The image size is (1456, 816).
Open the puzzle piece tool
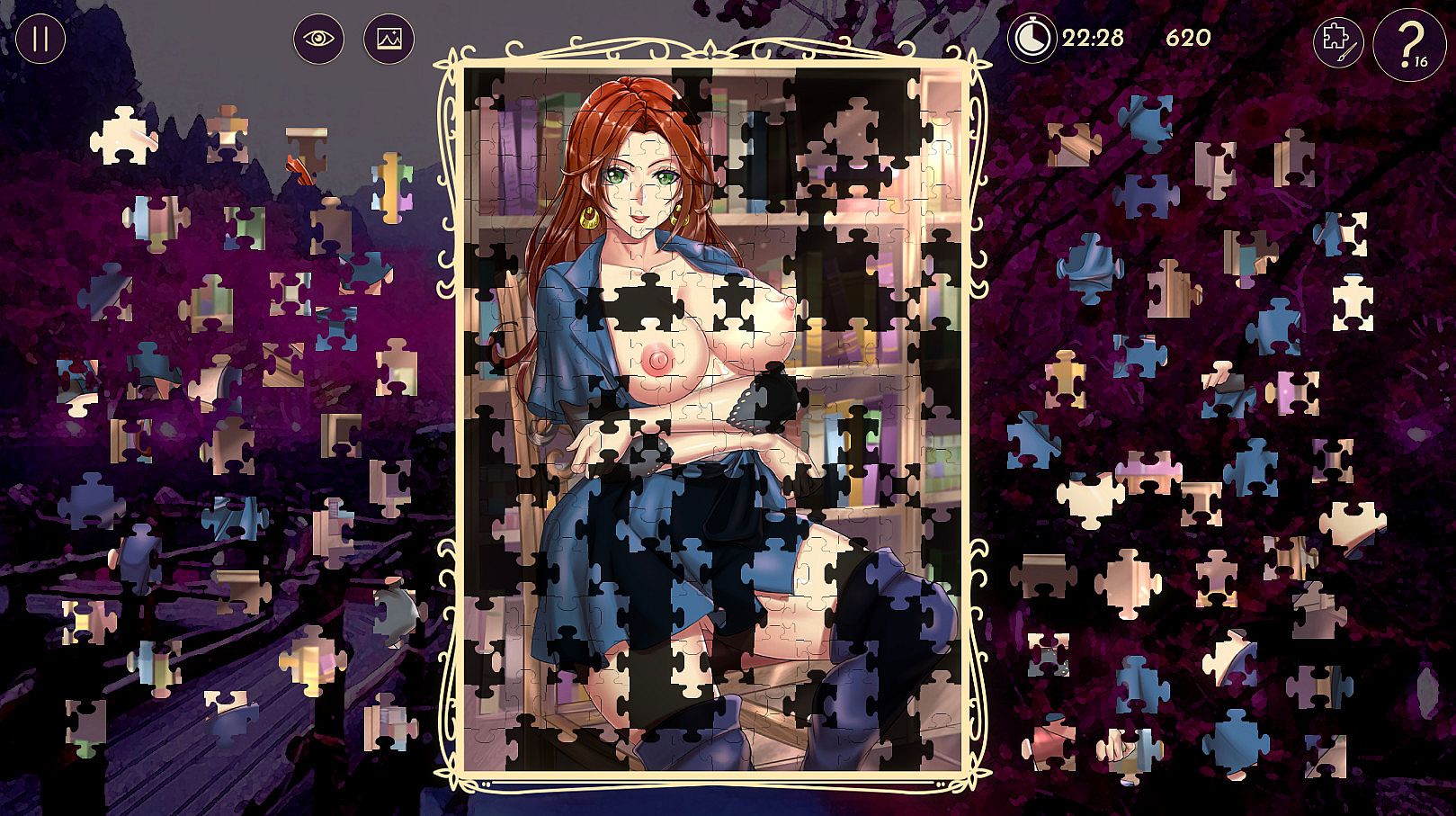click(x=1338, y=40)
